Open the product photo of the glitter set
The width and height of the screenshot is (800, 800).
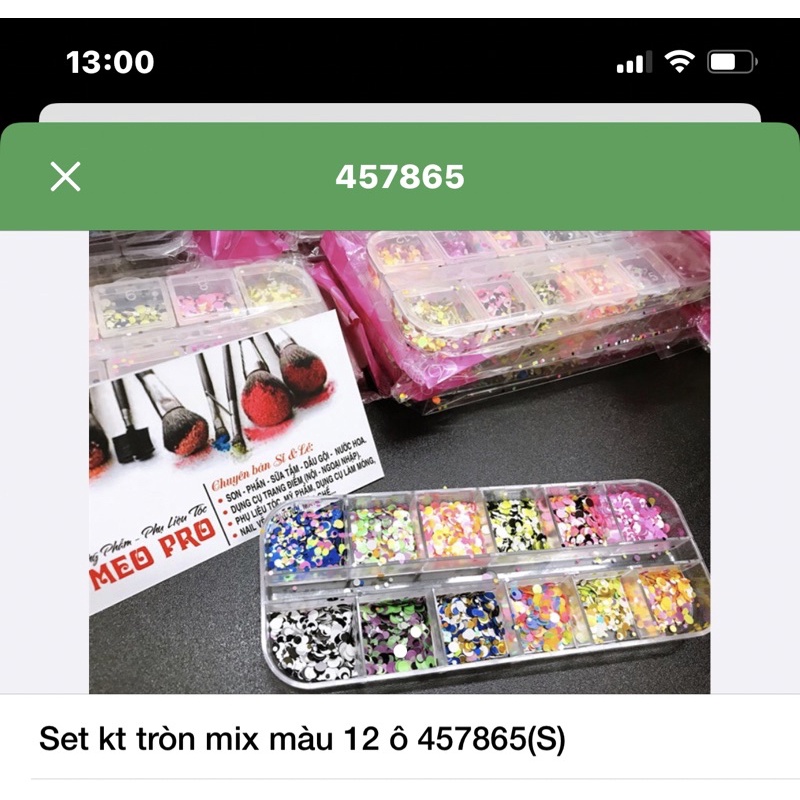tap(400, 462)
